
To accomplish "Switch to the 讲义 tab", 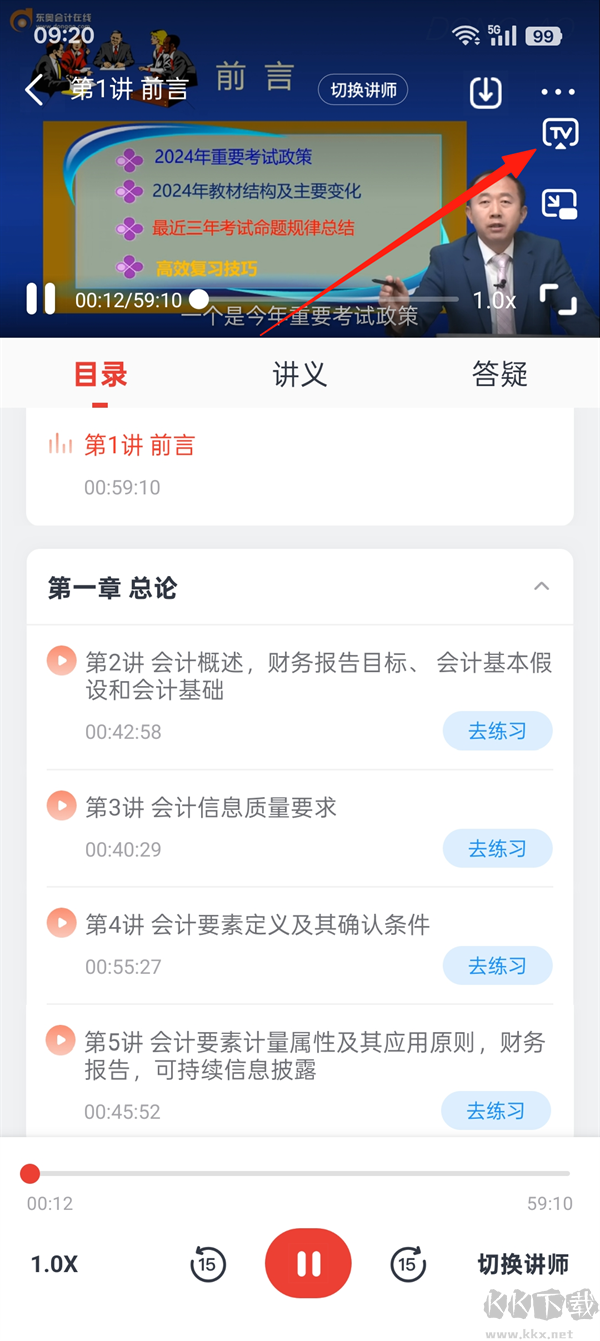I will coord(300,375).
